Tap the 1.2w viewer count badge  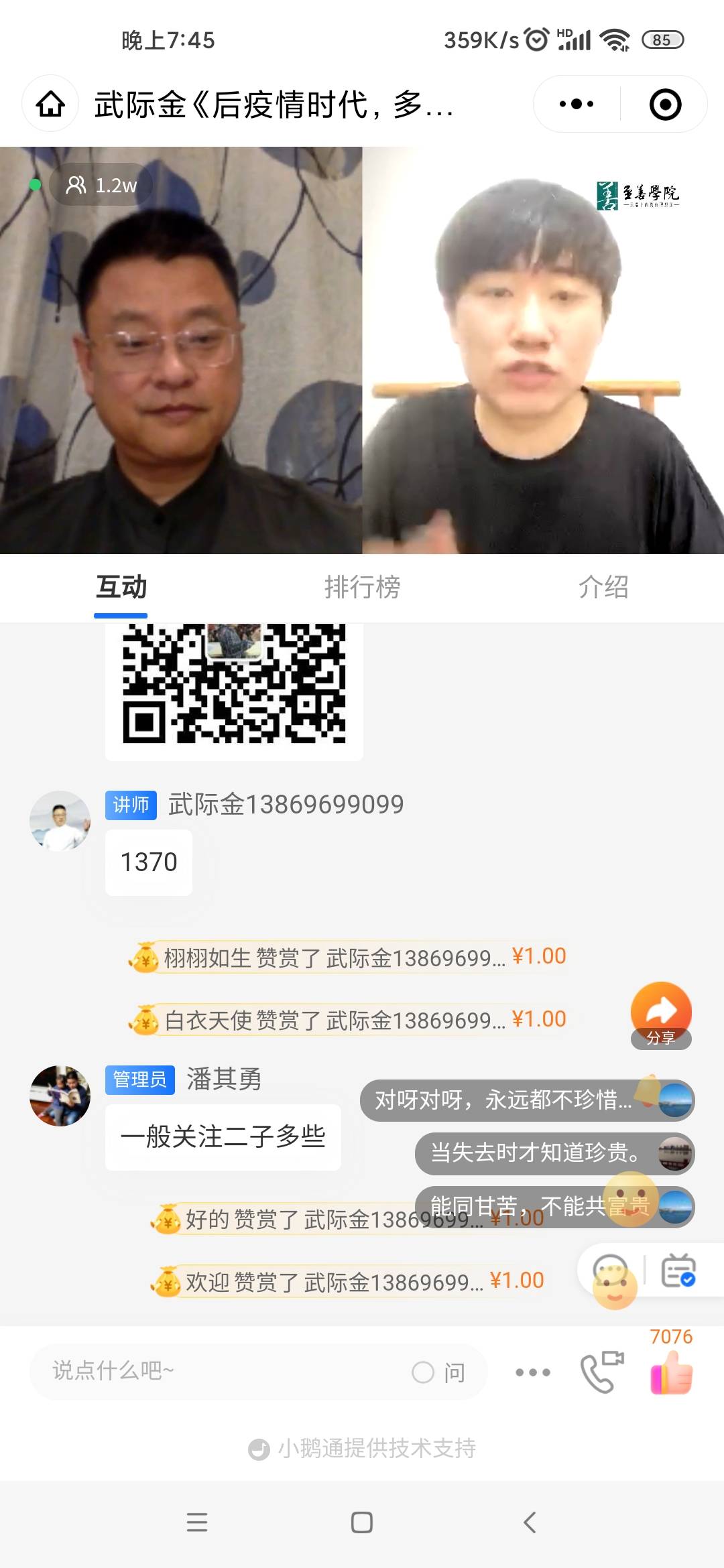point(99,186)
